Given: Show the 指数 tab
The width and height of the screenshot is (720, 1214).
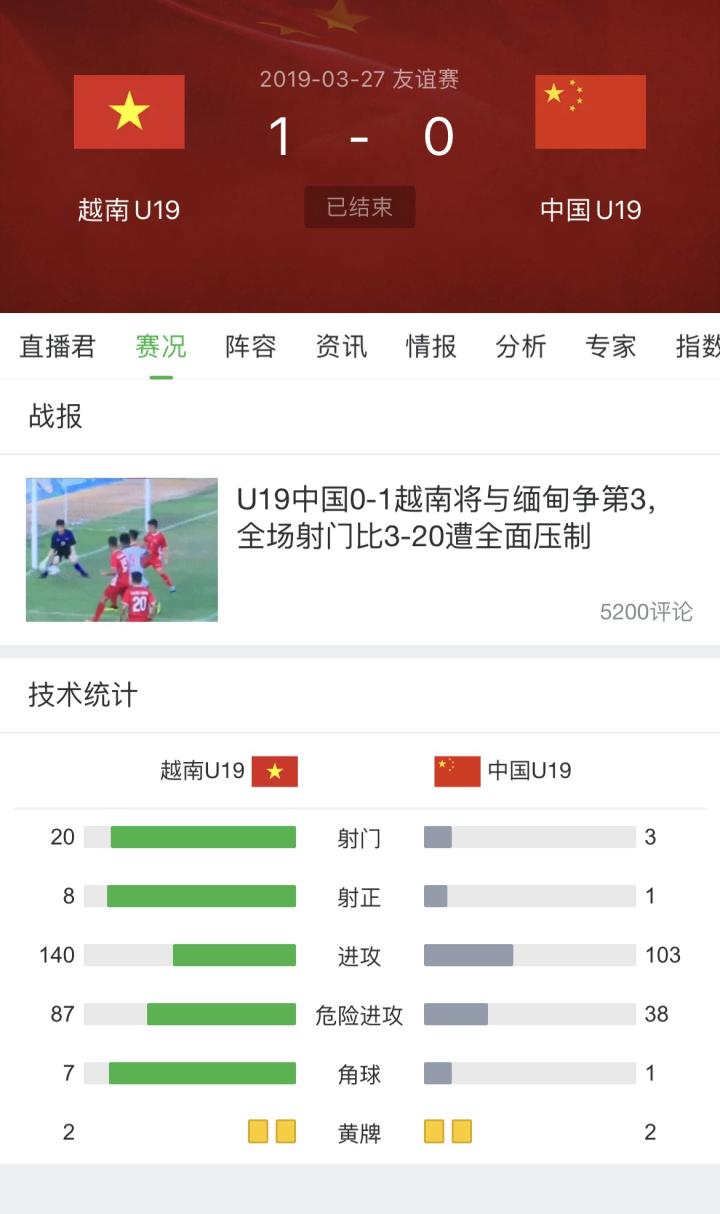Looking at the screenshot, I should click(x=698, y=347).
